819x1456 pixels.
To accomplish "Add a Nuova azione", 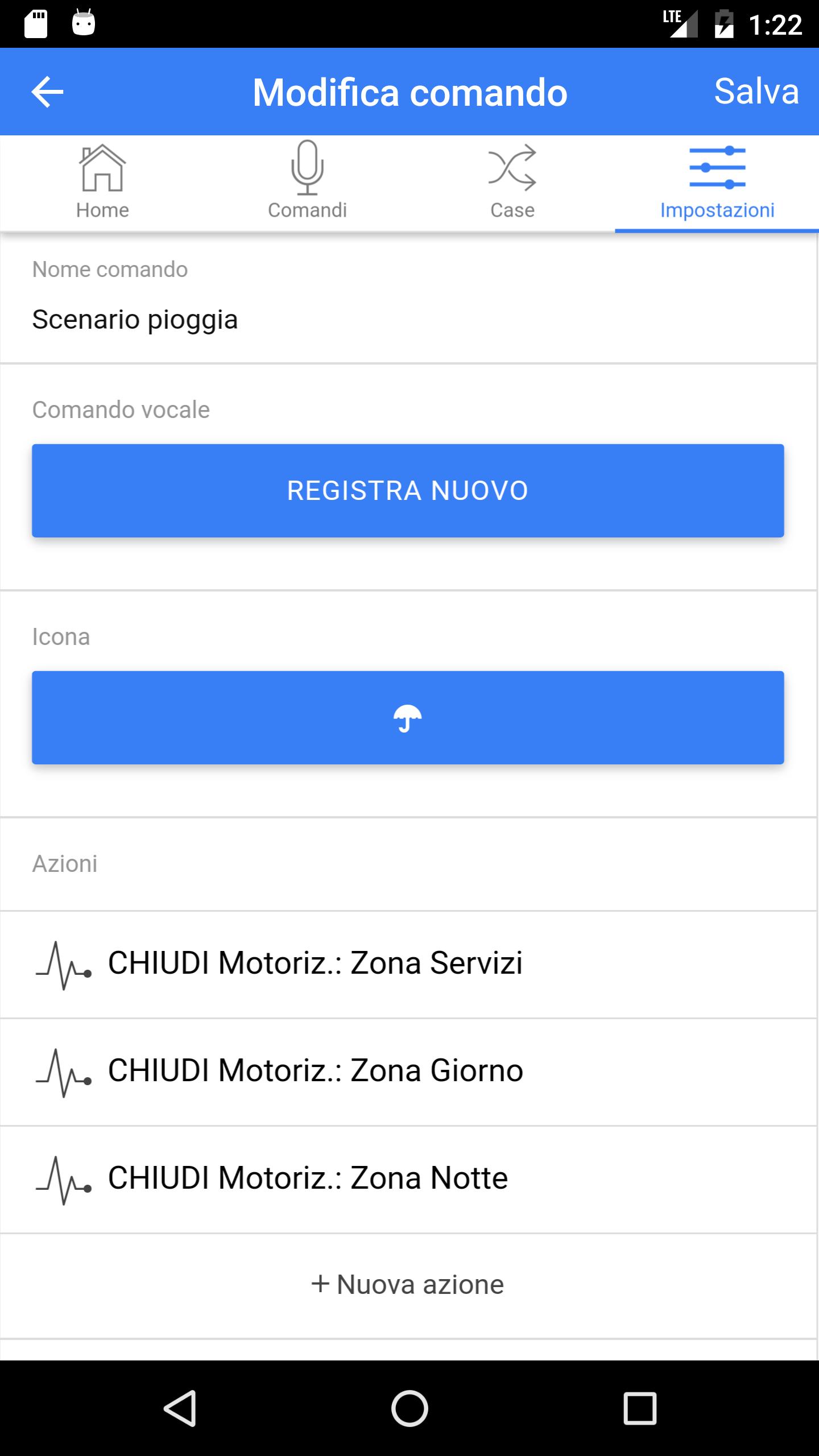I will (x=408, y=1285).
